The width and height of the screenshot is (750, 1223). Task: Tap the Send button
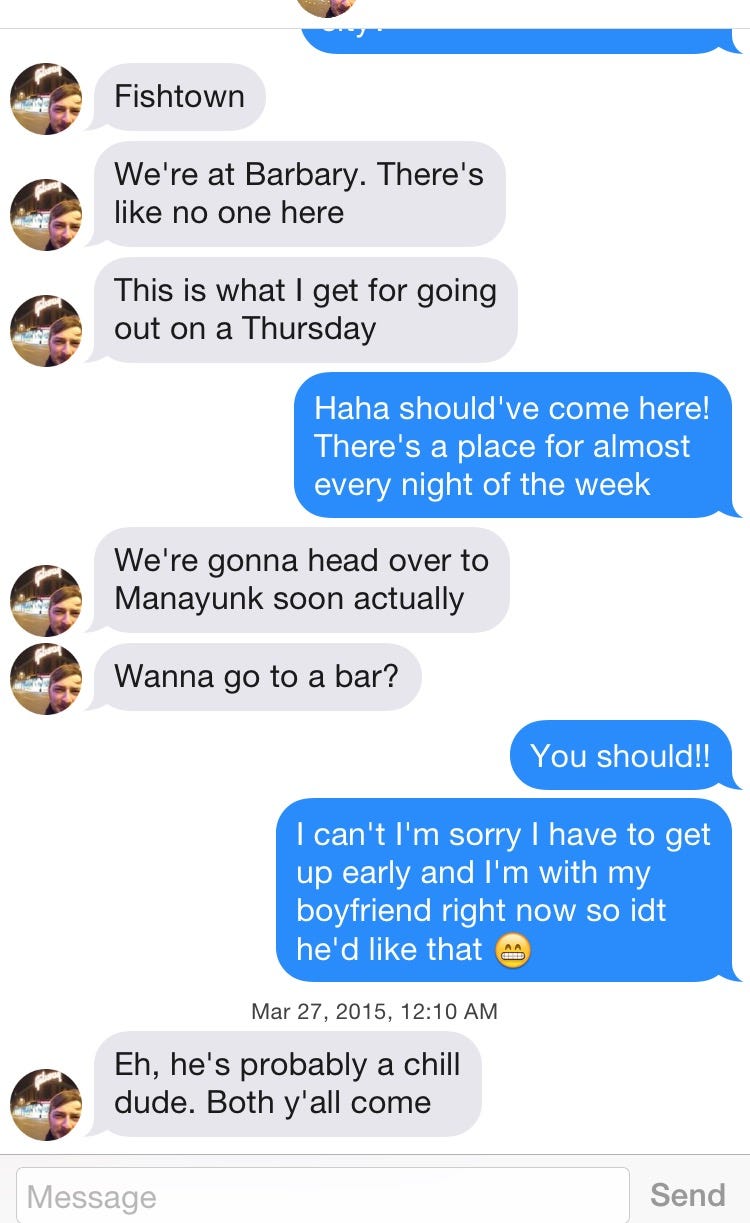(x=687, y=1195)
